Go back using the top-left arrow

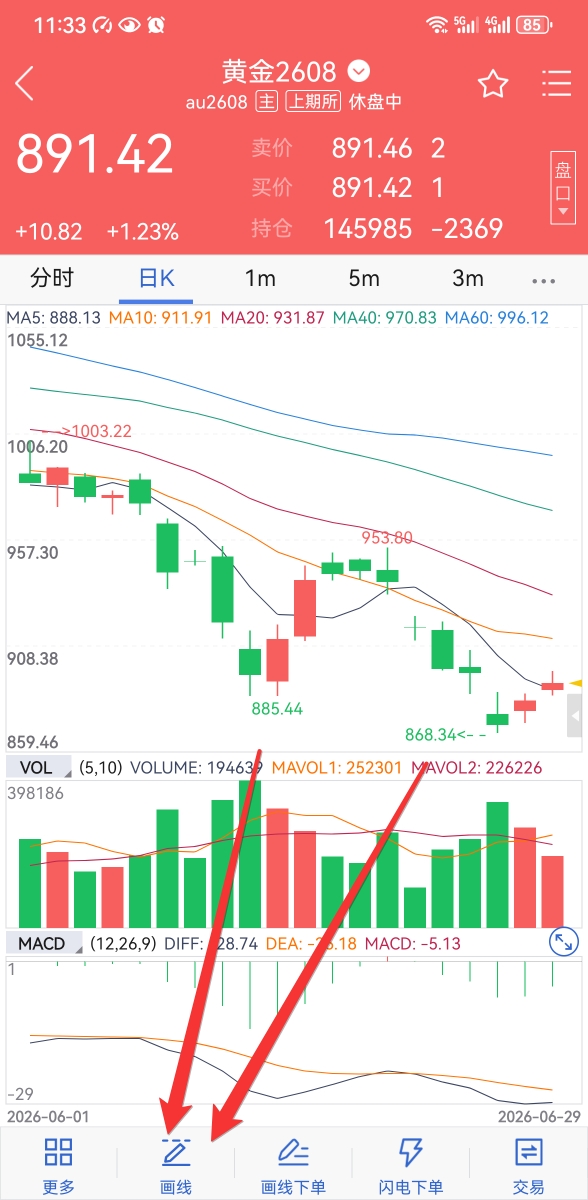(x=25, y=84)
